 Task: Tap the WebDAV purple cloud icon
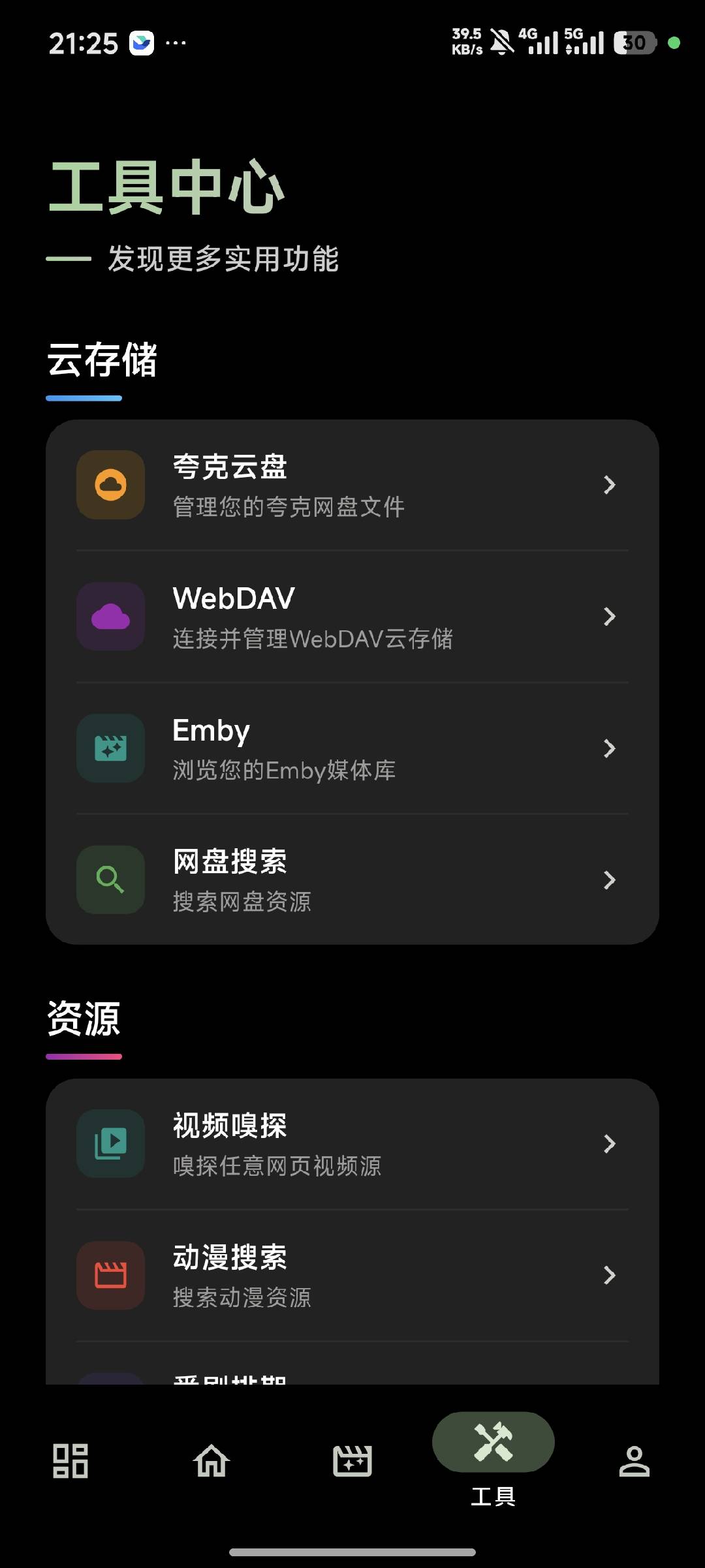tap(110, 617)
